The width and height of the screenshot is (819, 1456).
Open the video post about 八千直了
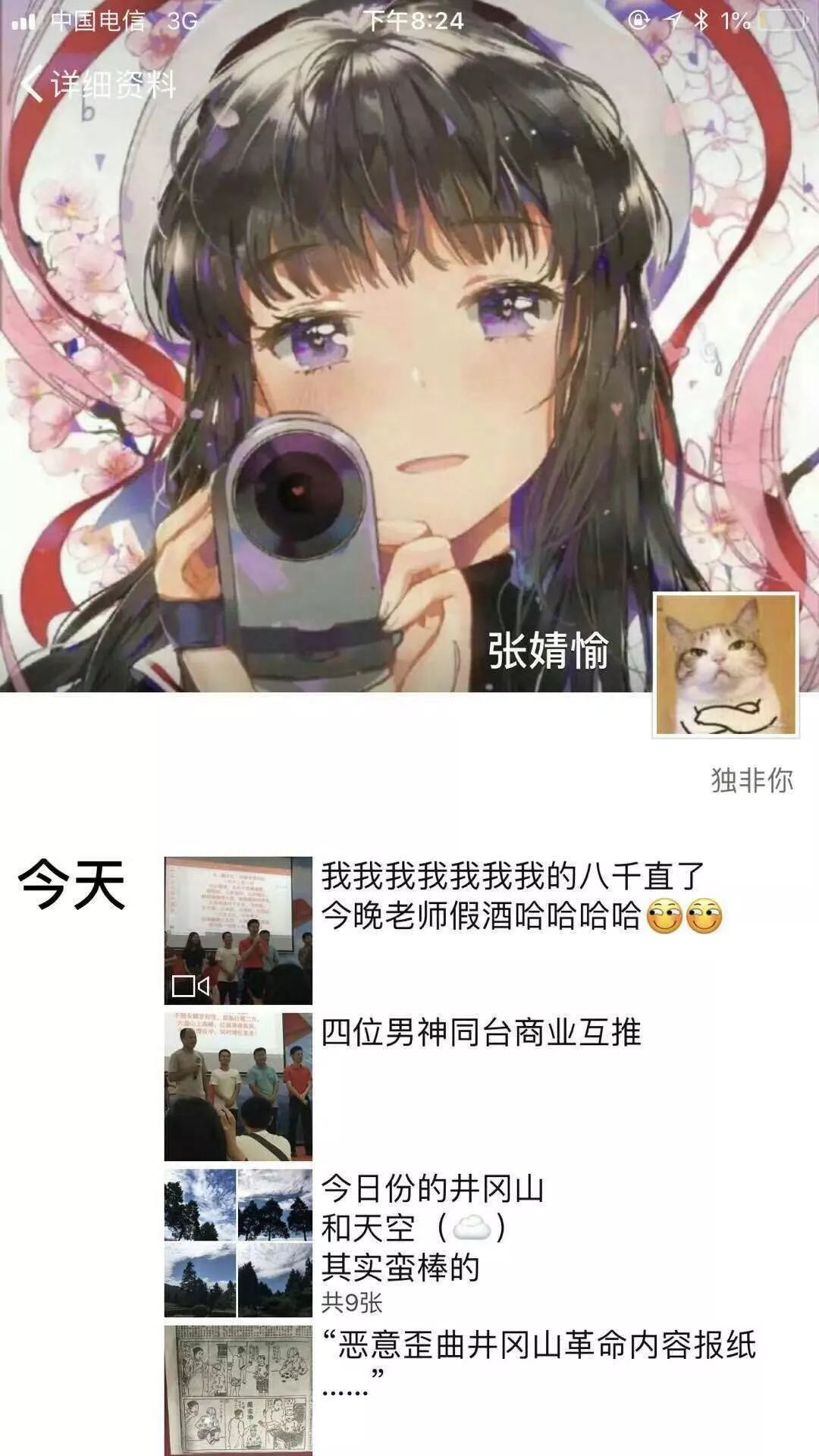238,930
